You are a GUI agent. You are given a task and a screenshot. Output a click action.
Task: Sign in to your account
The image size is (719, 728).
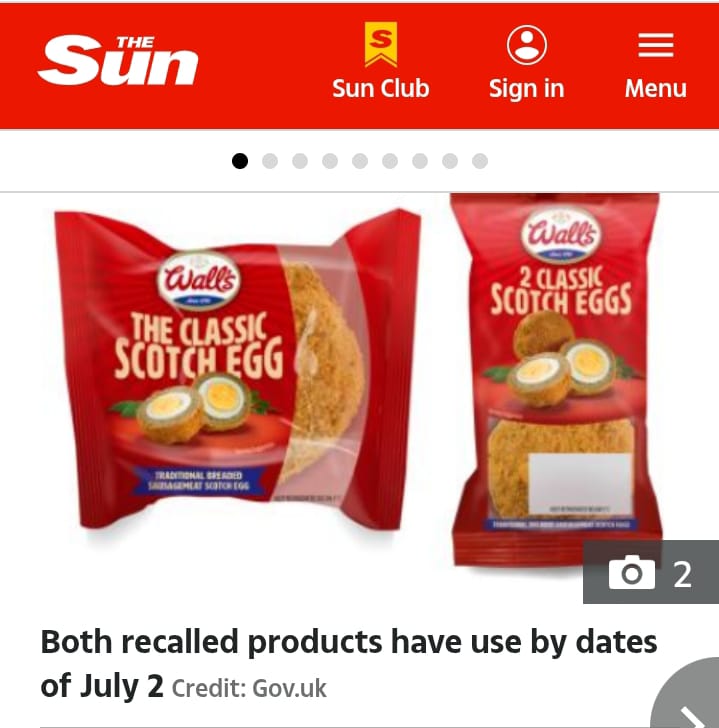pyautogui.click(x=526, y=63)
